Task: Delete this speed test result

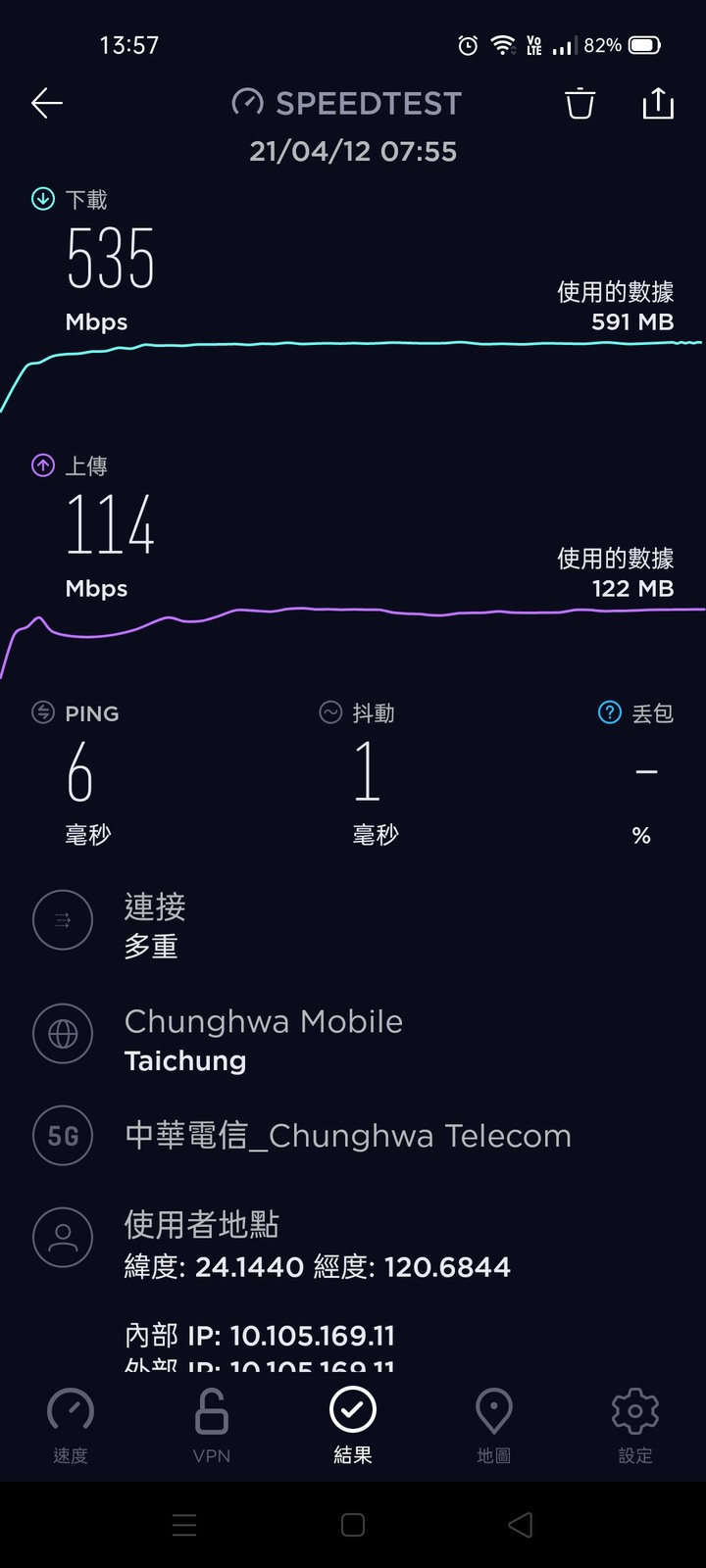Action: point(580,103)
